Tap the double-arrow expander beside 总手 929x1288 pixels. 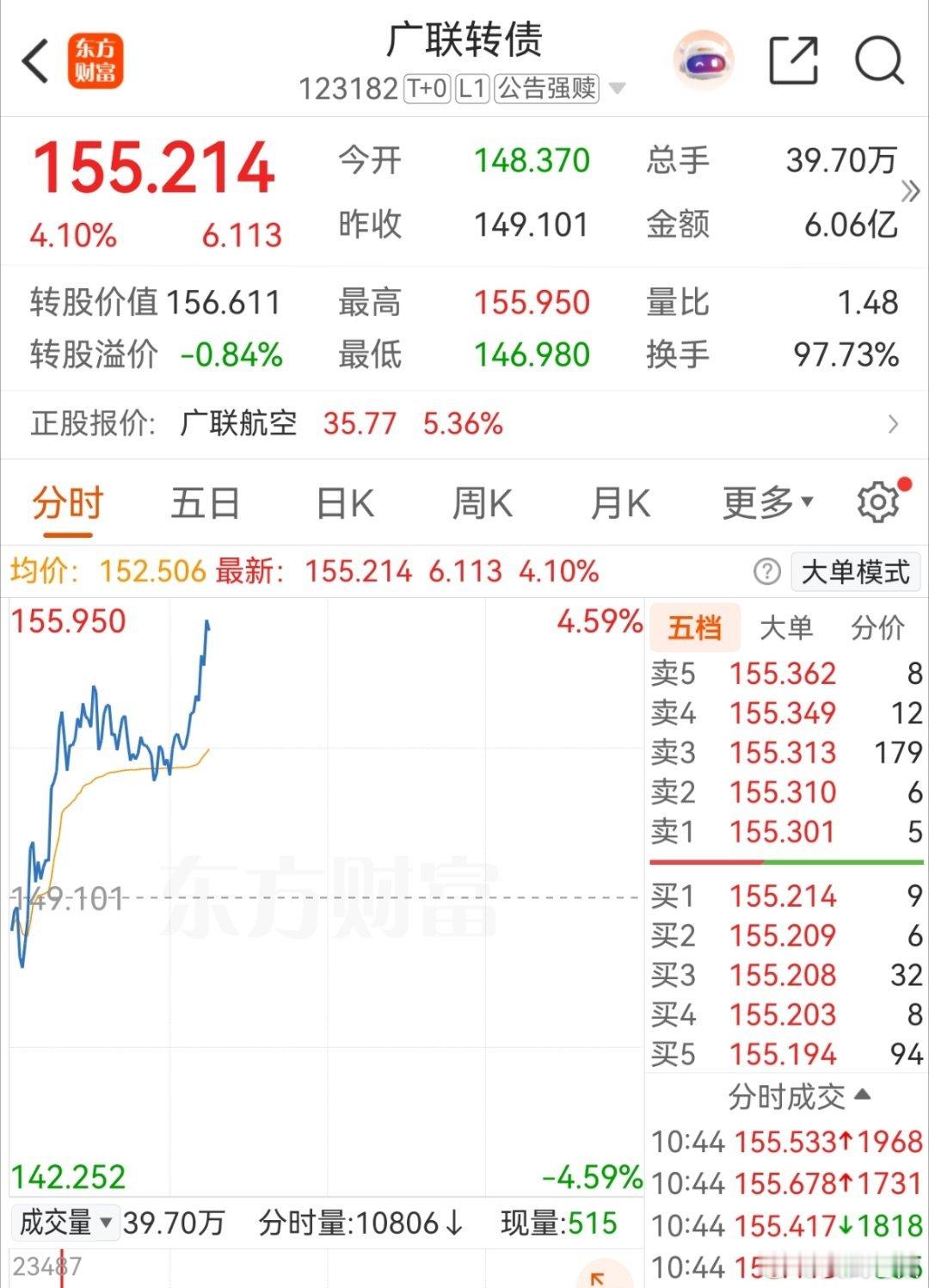pyautogui.click(x=908, y=191)
